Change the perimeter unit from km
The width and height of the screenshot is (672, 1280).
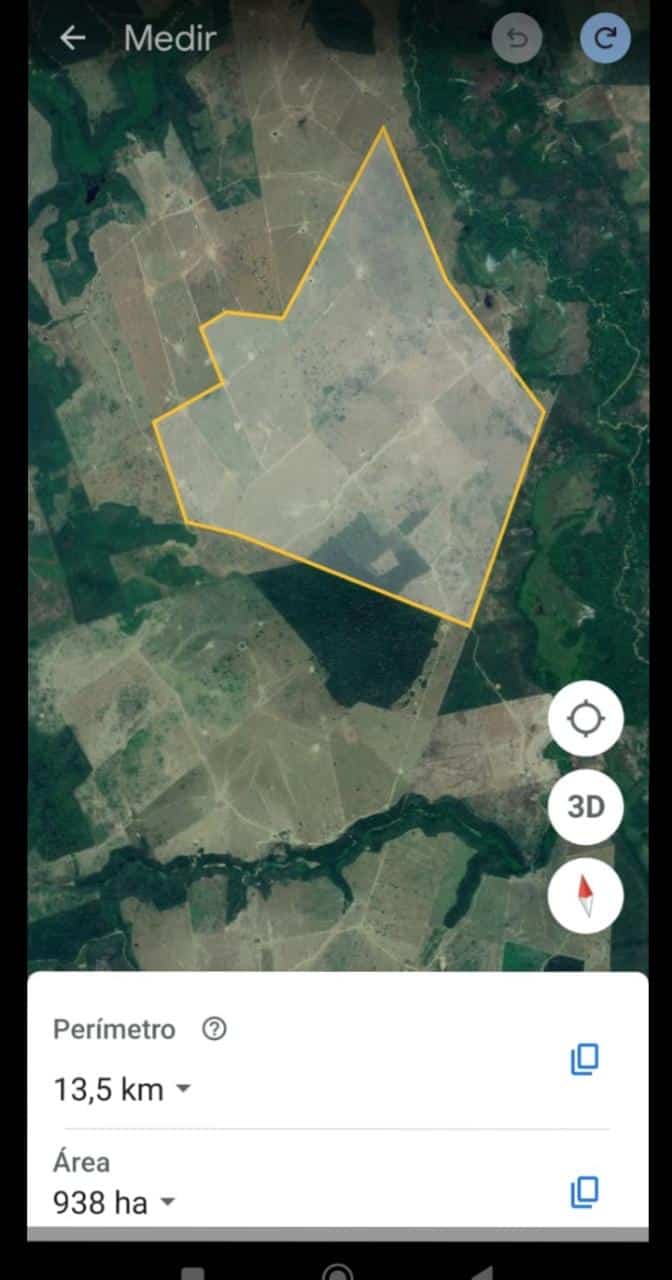point(182,1089)
